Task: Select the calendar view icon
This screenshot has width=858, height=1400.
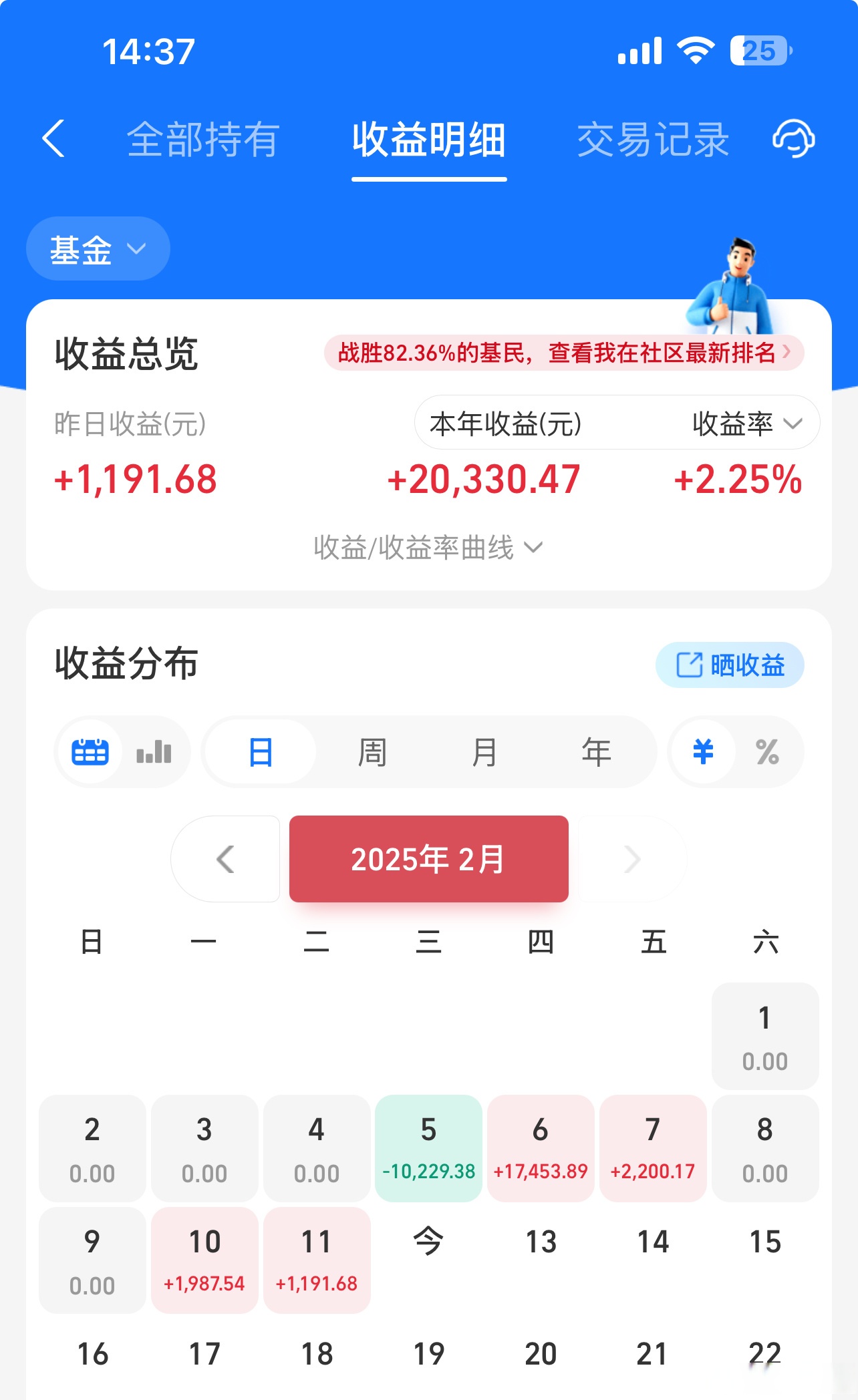Action: click(90, 751)
